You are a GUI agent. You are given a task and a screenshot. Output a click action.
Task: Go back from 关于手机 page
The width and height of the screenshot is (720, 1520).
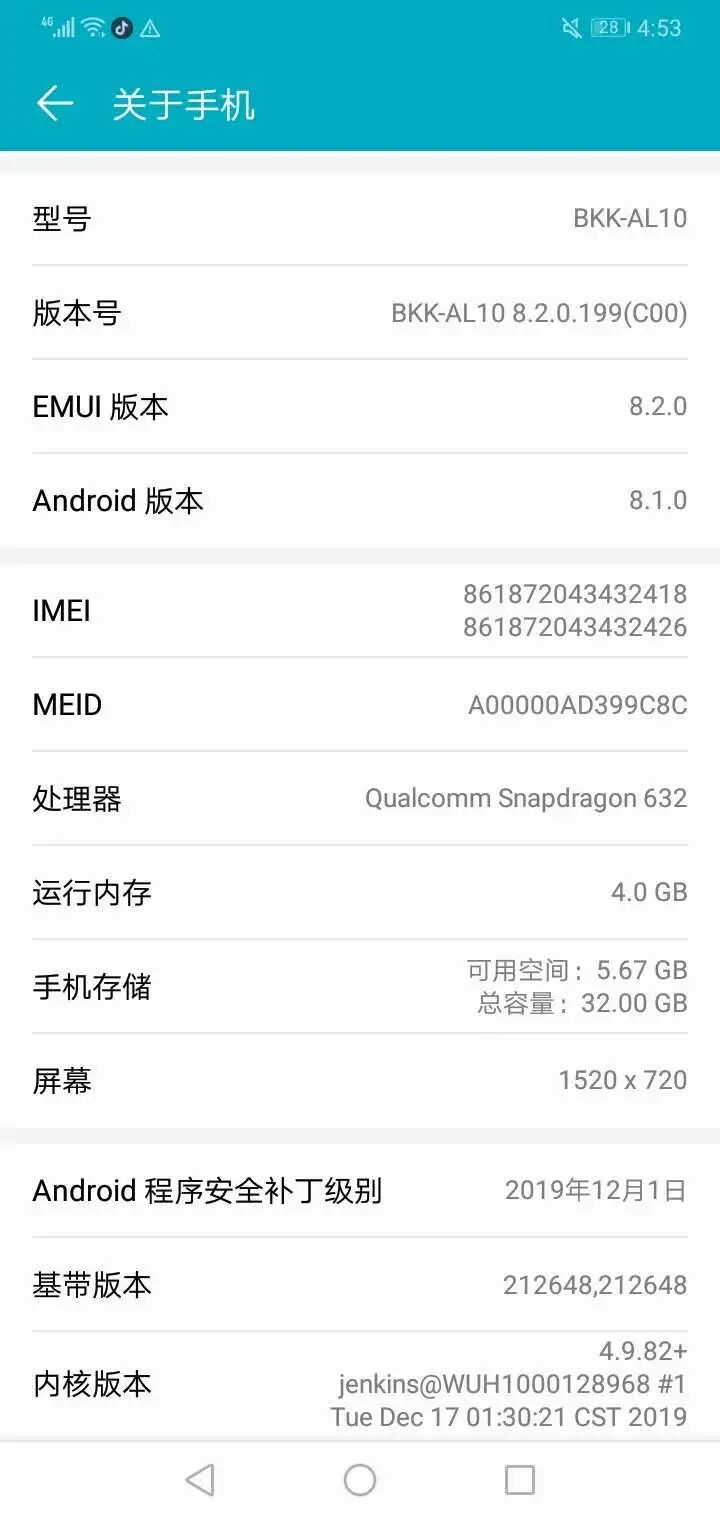point(54,103)
